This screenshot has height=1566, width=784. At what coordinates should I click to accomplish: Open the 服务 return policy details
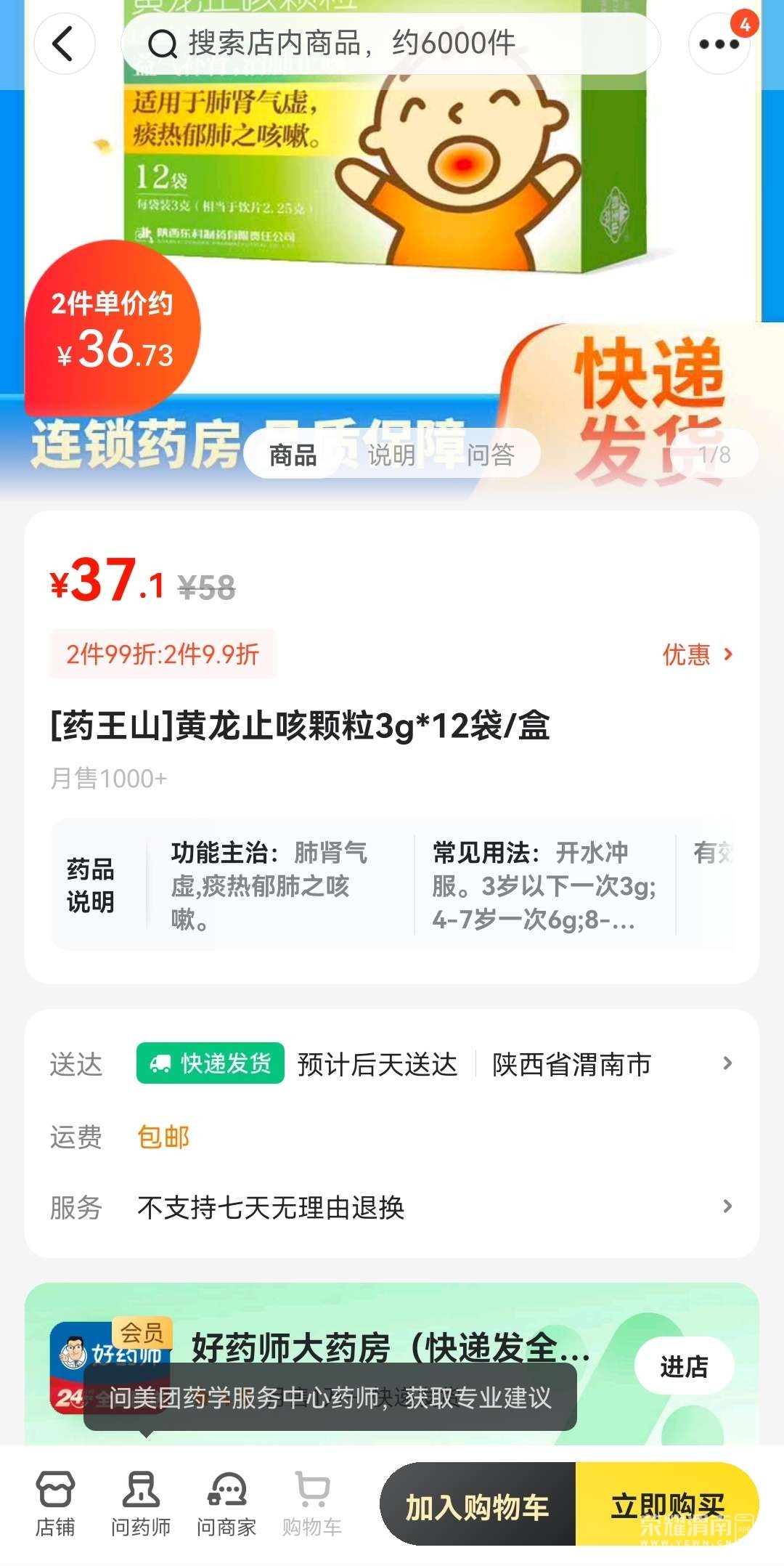click(436, 1207)
